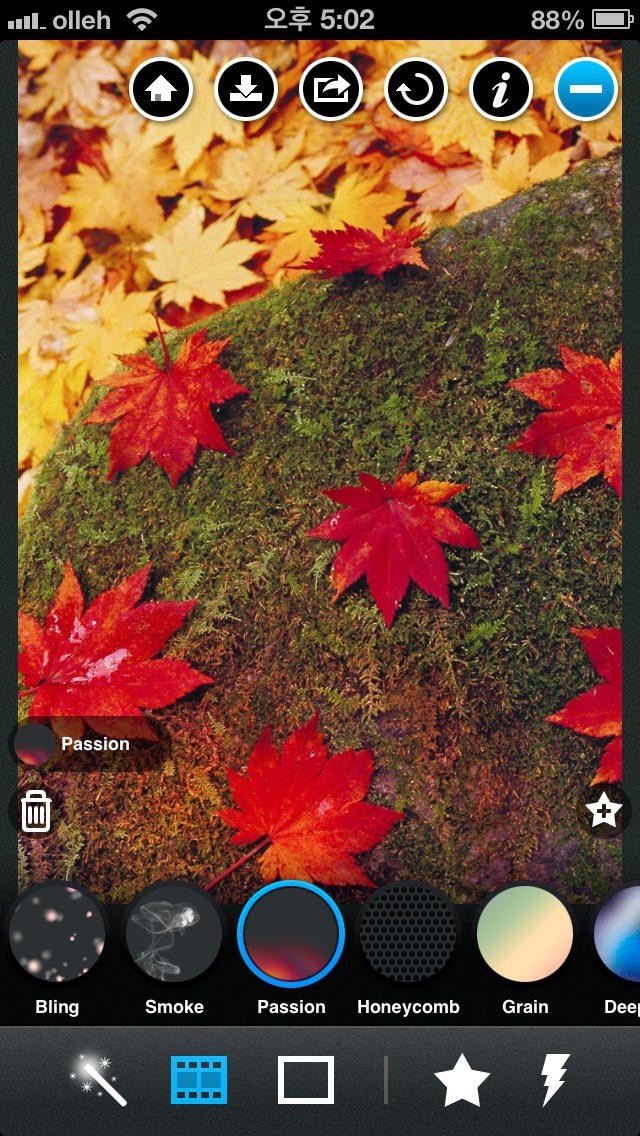
Task: Apply the Smoke texture
Action: [x=174, y=935]
